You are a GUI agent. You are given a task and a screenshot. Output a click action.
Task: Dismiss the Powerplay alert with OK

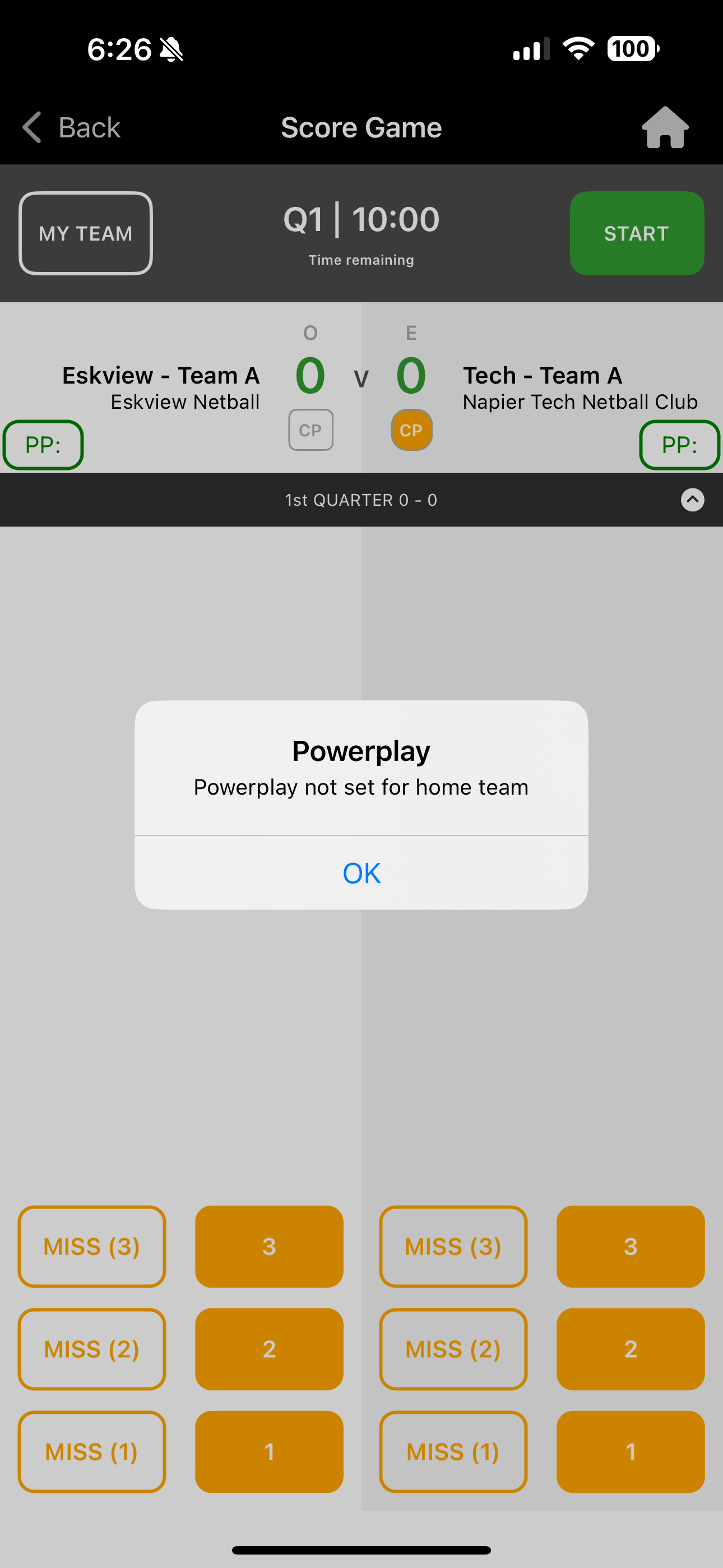[x=361, y=873]
